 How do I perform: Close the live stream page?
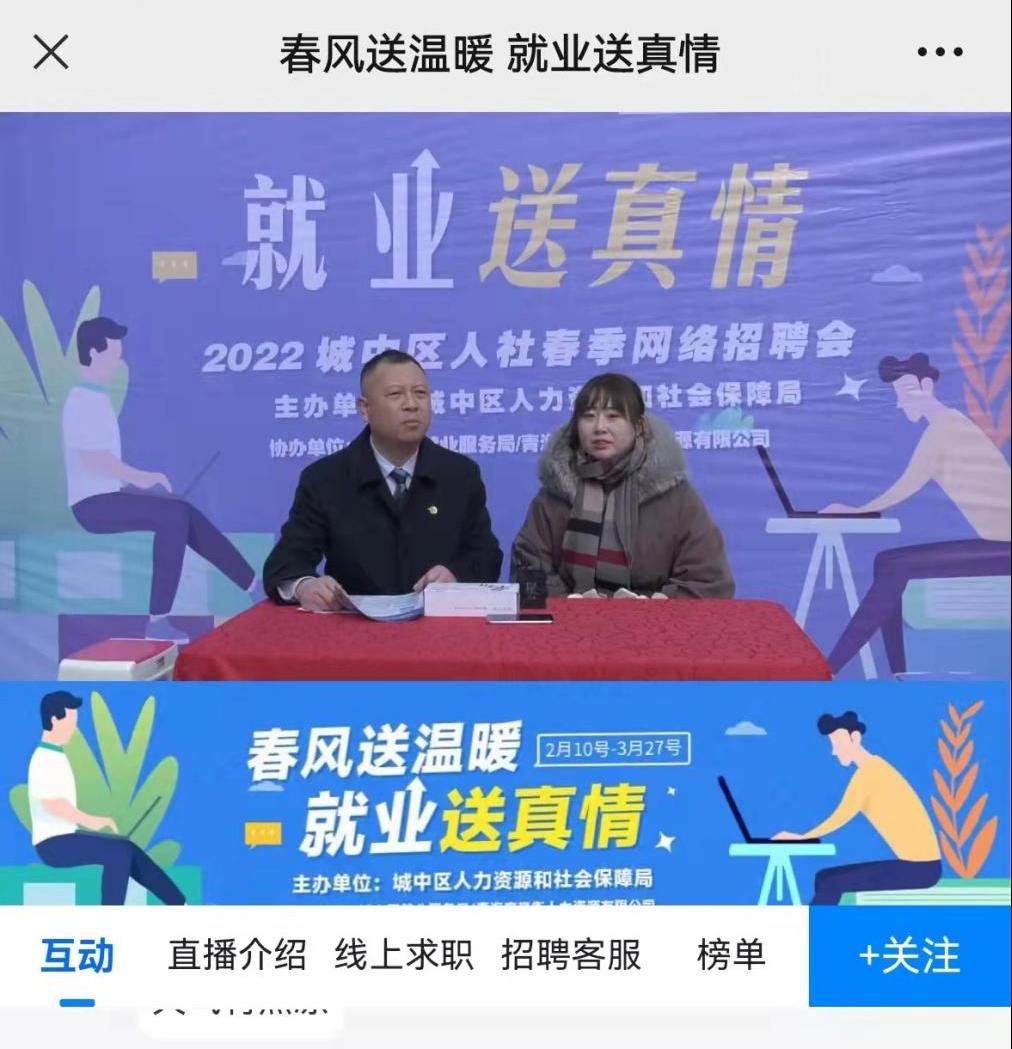pos(51,53)
